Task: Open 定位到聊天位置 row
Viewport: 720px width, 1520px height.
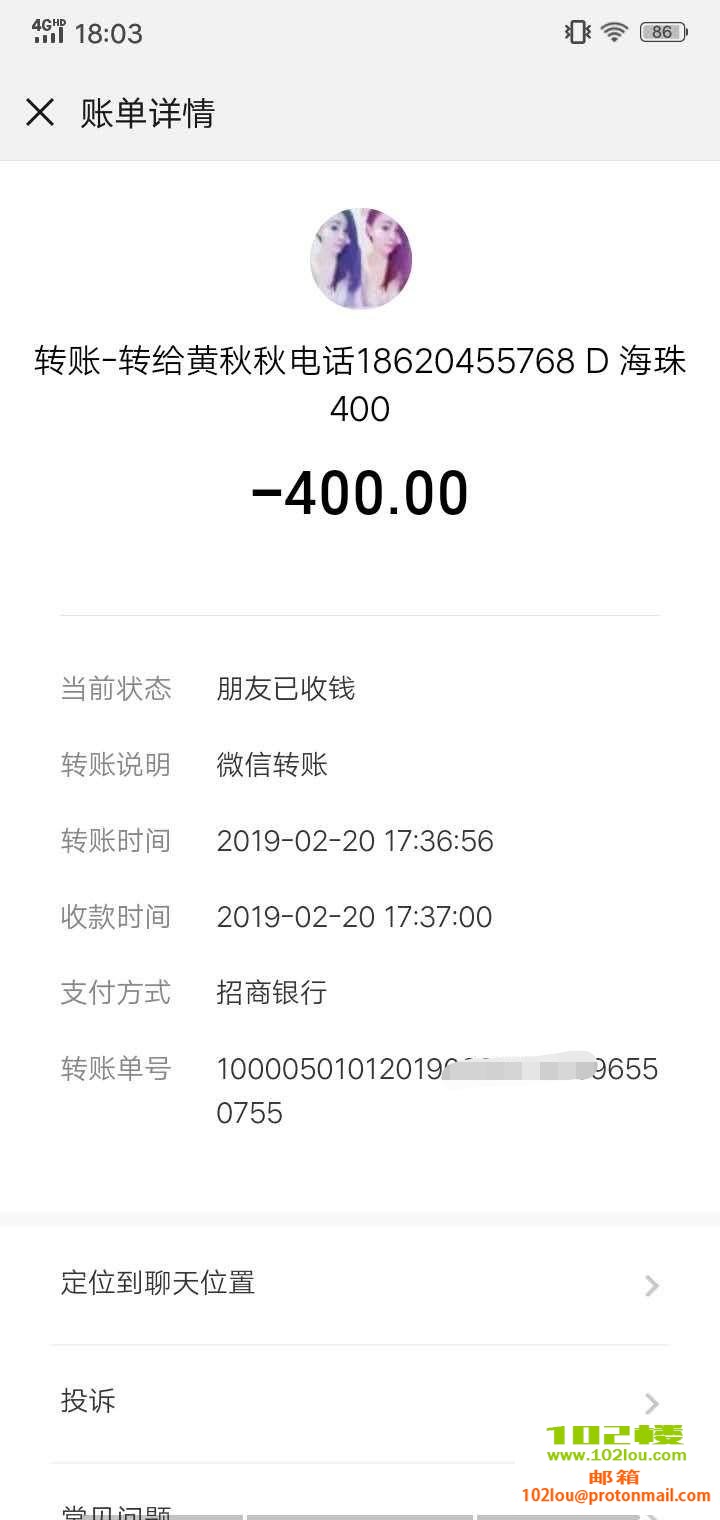Action: pos(360,1283)
